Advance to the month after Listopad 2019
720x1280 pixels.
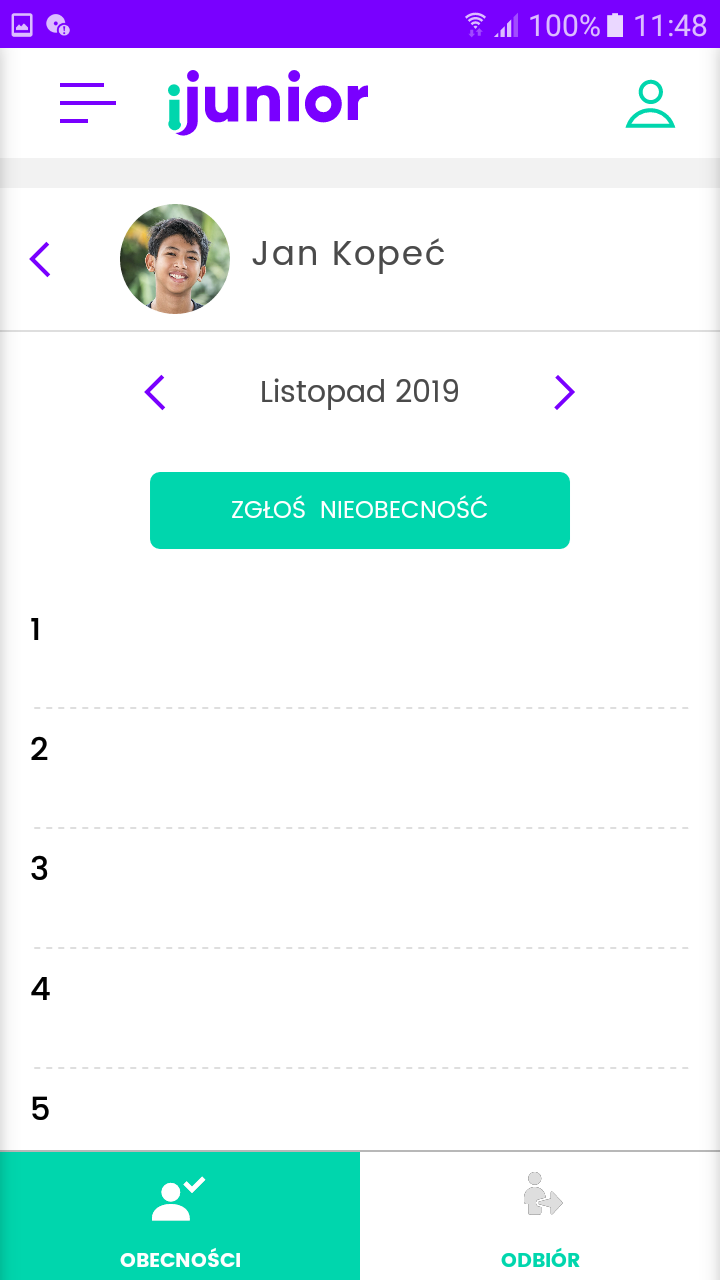[x=565, y=392]
